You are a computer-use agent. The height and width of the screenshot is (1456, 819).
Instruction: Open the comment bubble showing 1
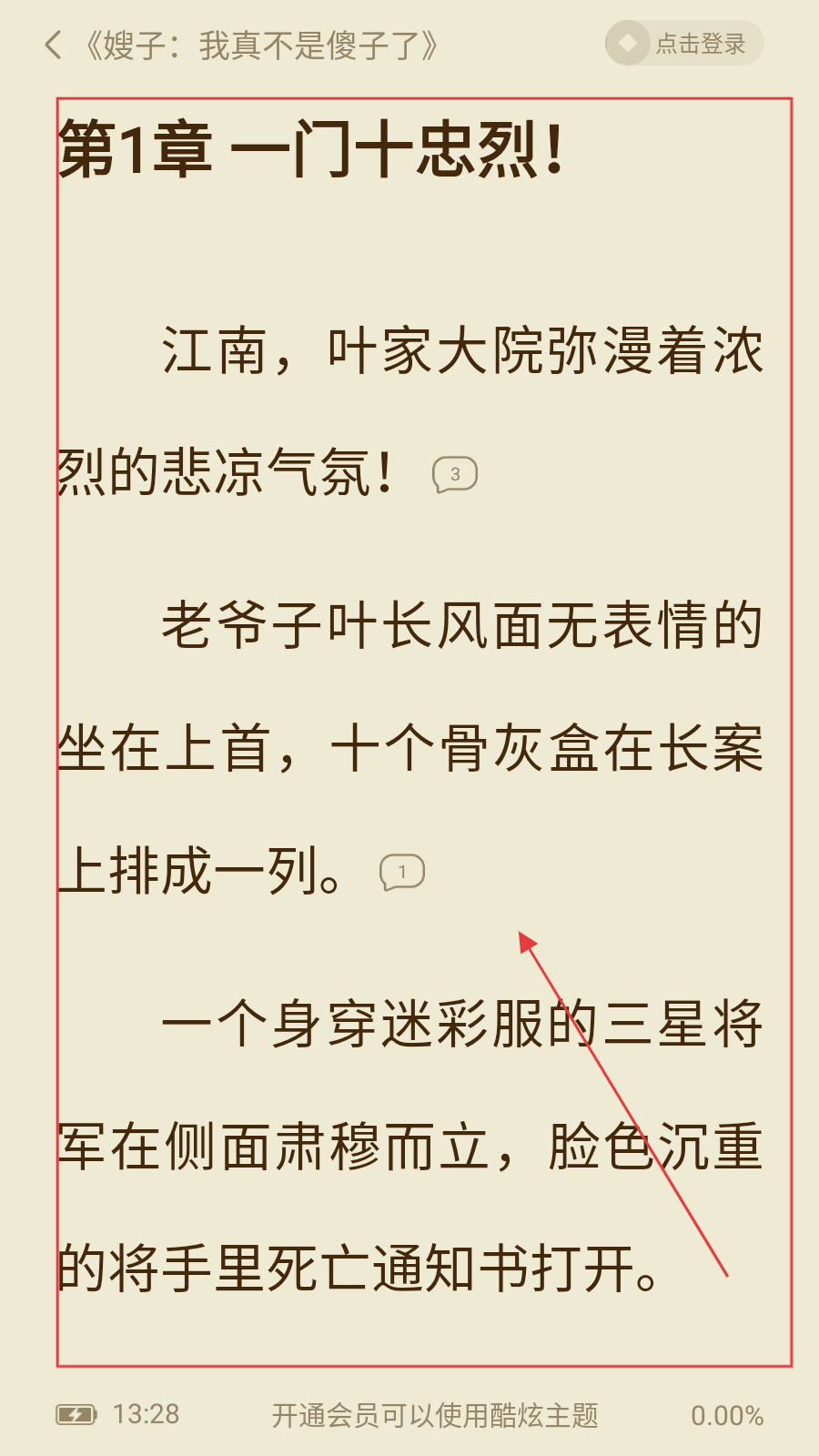click(402, 873)
